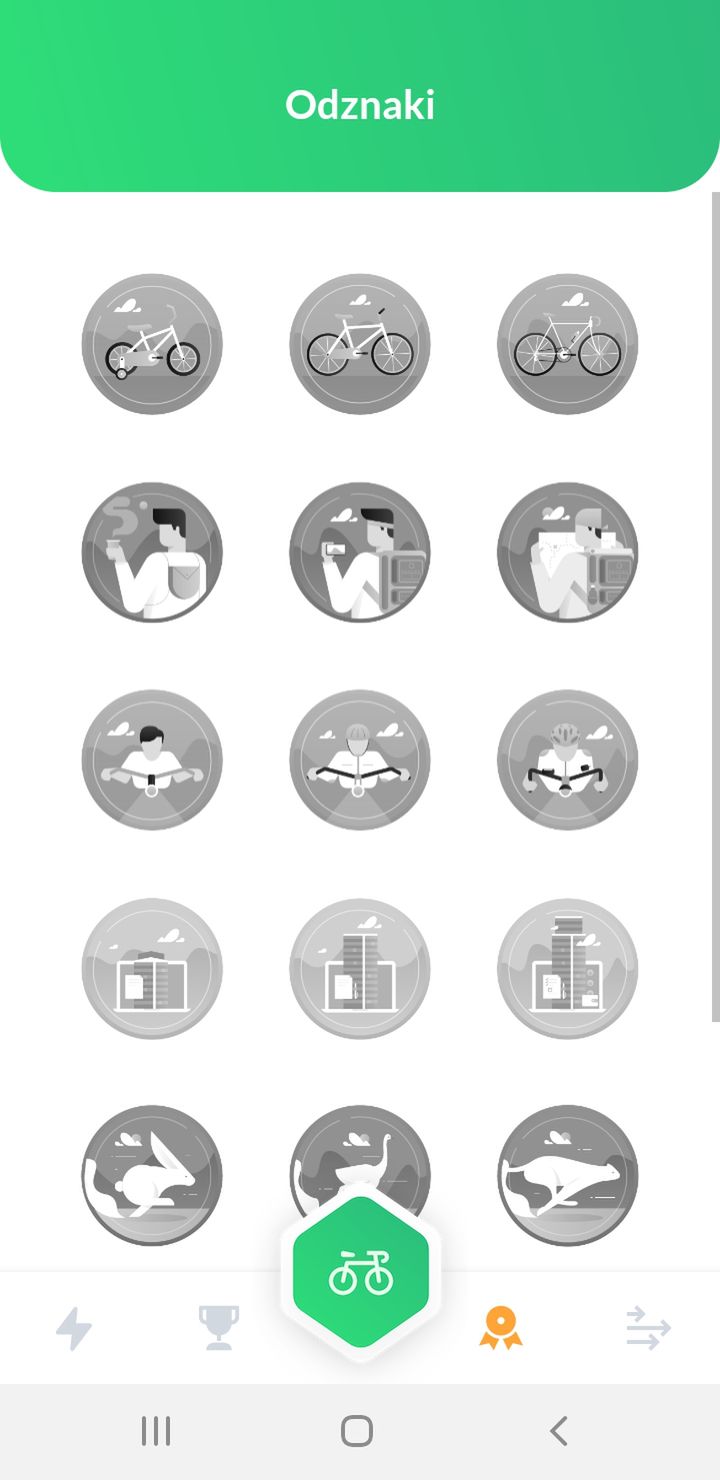View the running rabbit badge
Image resolution: width=720 pixels, height=1480 pixels.
(152, 1176)
